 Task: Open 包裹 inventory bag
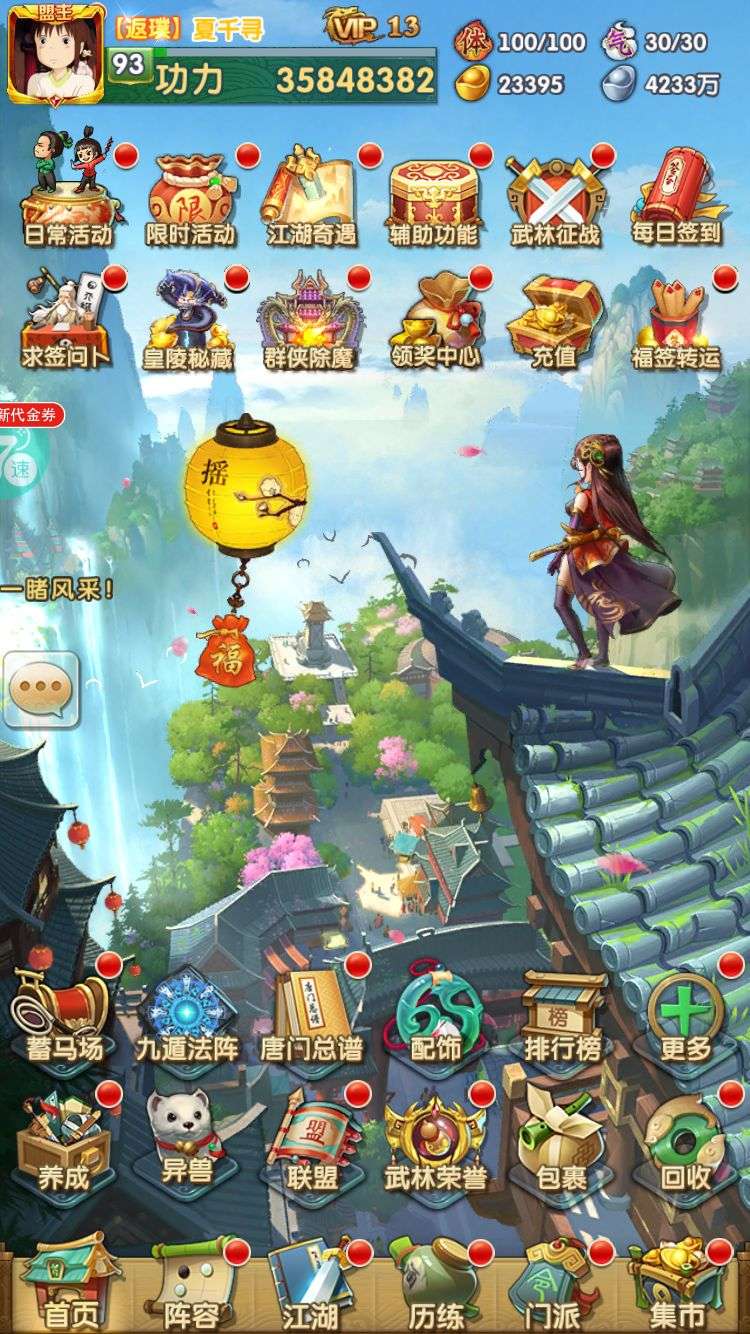561,1142
